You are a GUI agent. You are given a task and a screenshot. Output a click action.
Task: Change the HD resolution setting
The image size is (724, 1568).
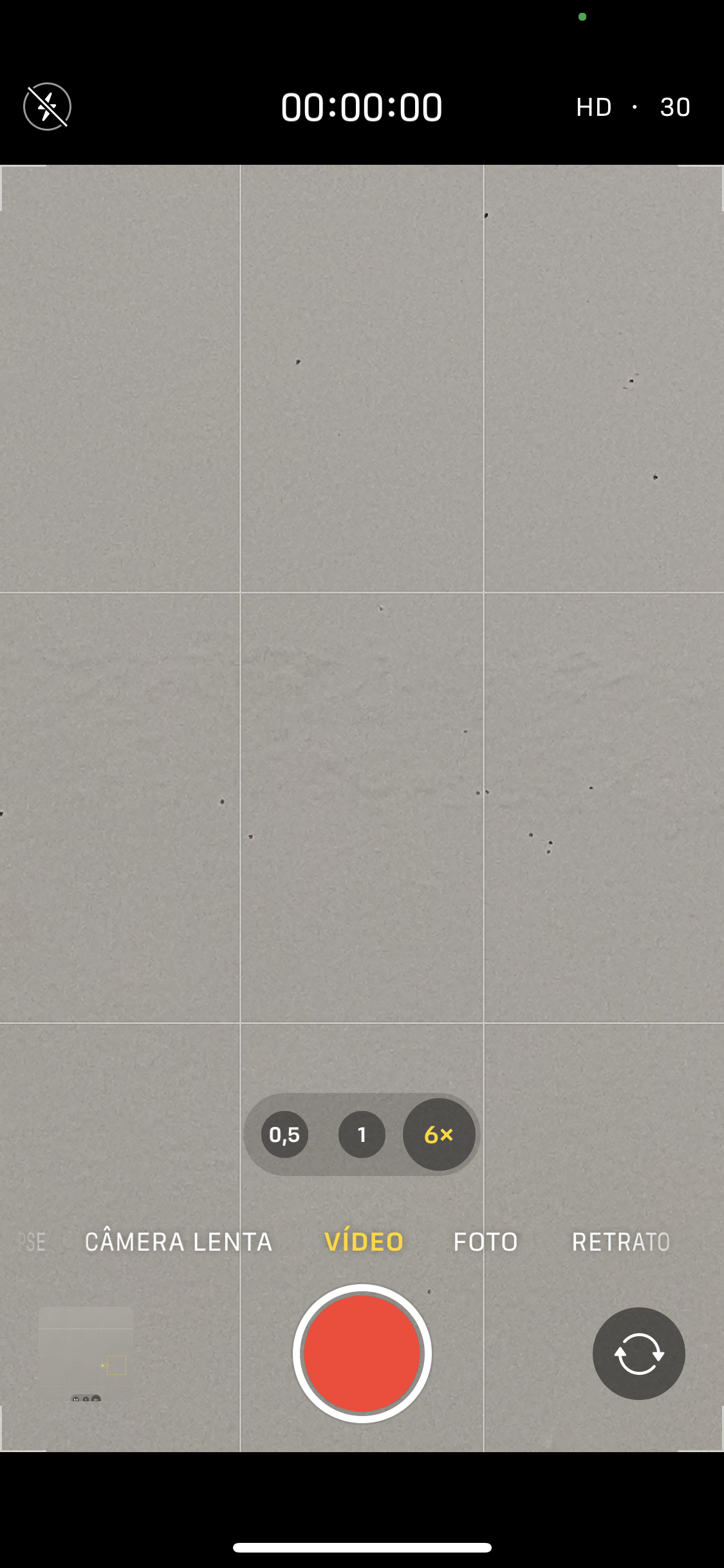coord(594,107)
